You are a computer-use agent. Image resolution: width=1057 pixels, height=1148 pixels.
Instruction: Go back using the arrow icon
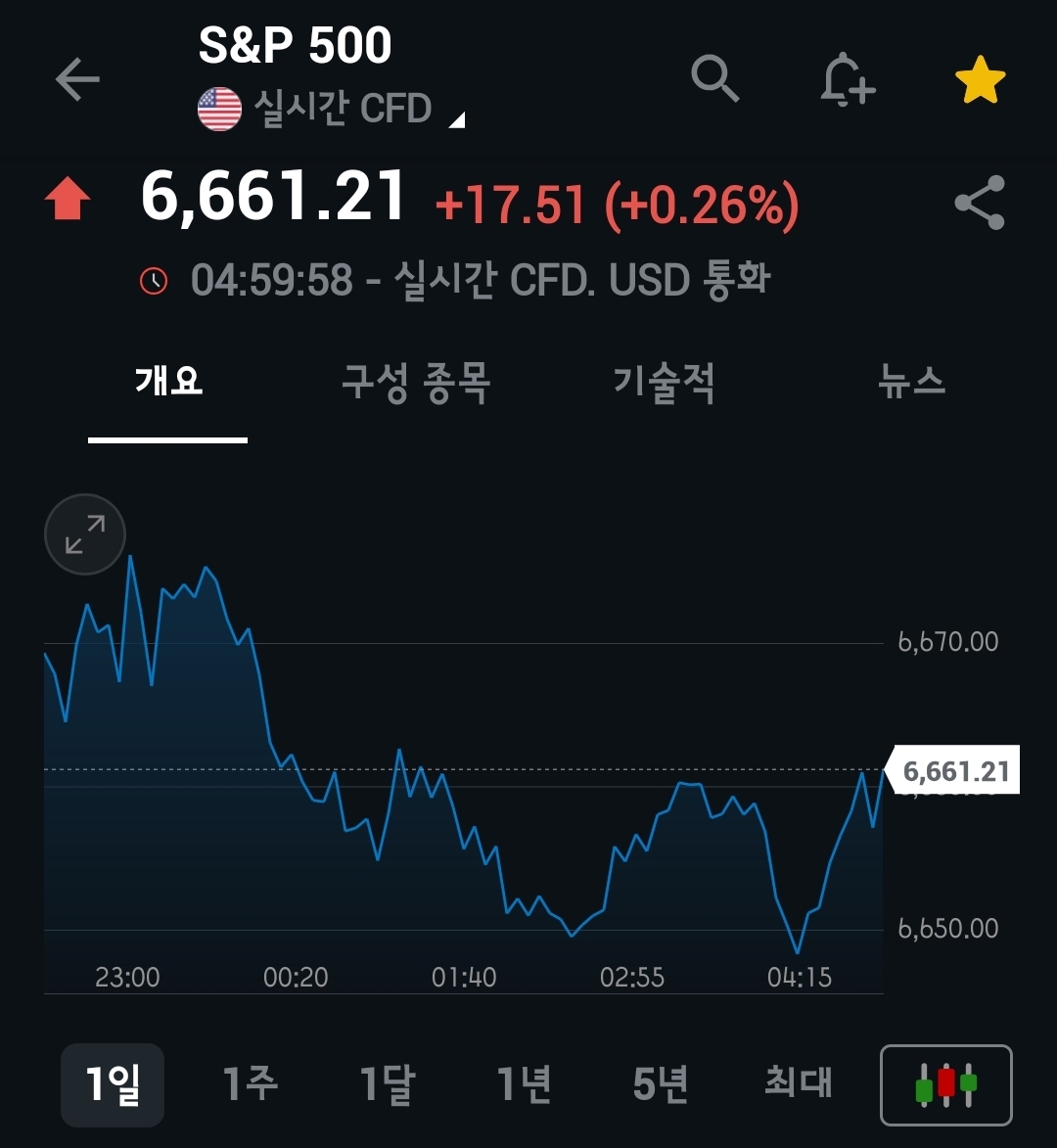pyautogui.click(x=77, y=79)
